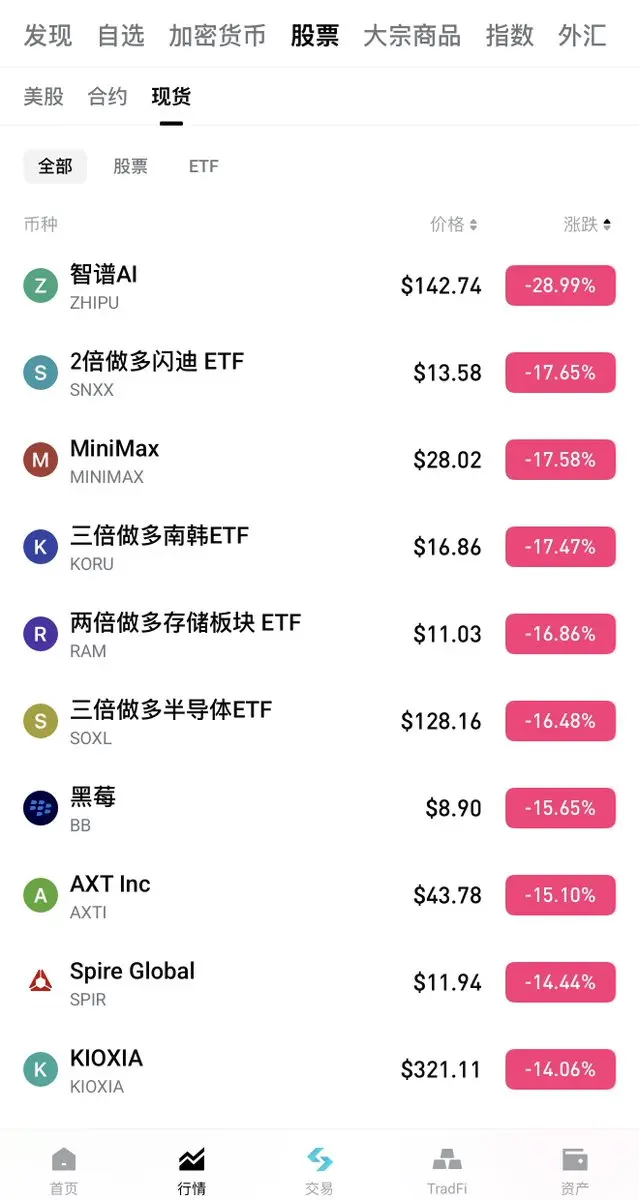Open the 智谱AI ZHIPU row
639x1200 pixels.
pos(319,286)
